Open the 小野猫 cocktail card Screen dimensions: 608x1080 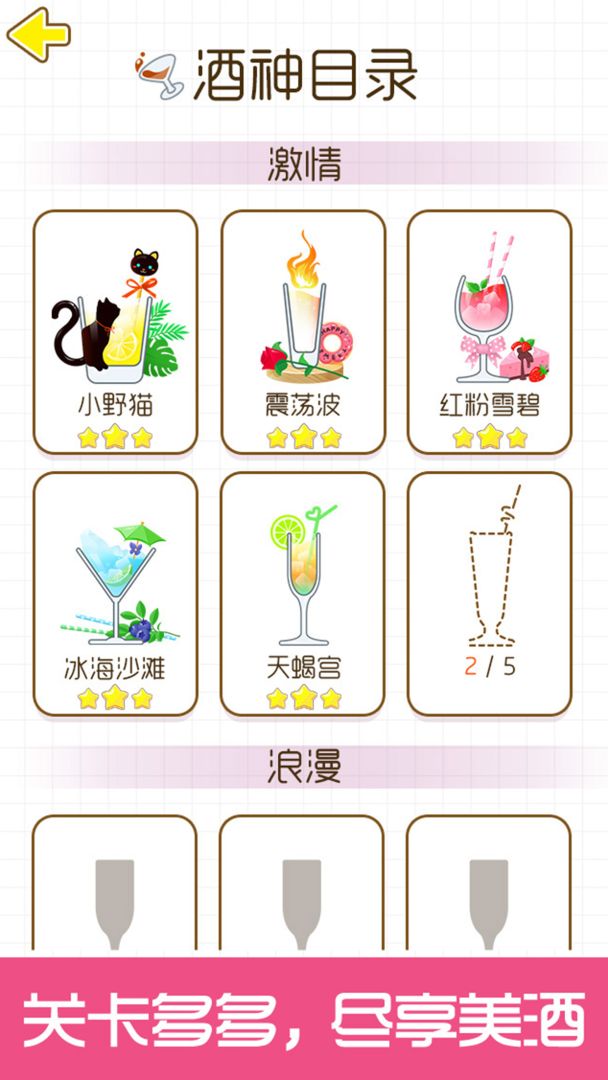(115, 332)
